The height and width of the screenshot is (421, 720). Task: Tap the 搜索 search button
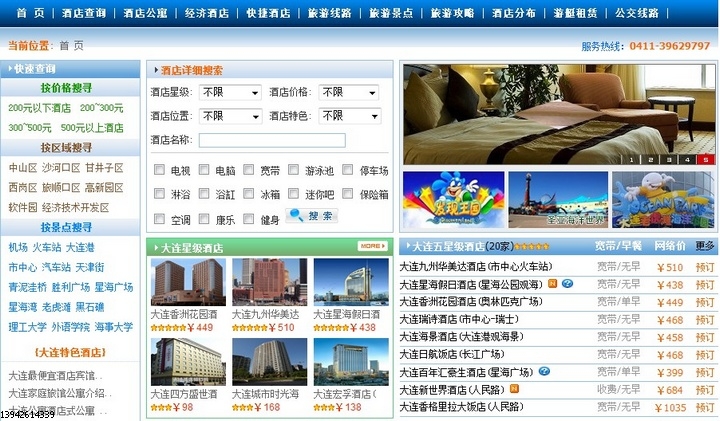tap(311, 216)
